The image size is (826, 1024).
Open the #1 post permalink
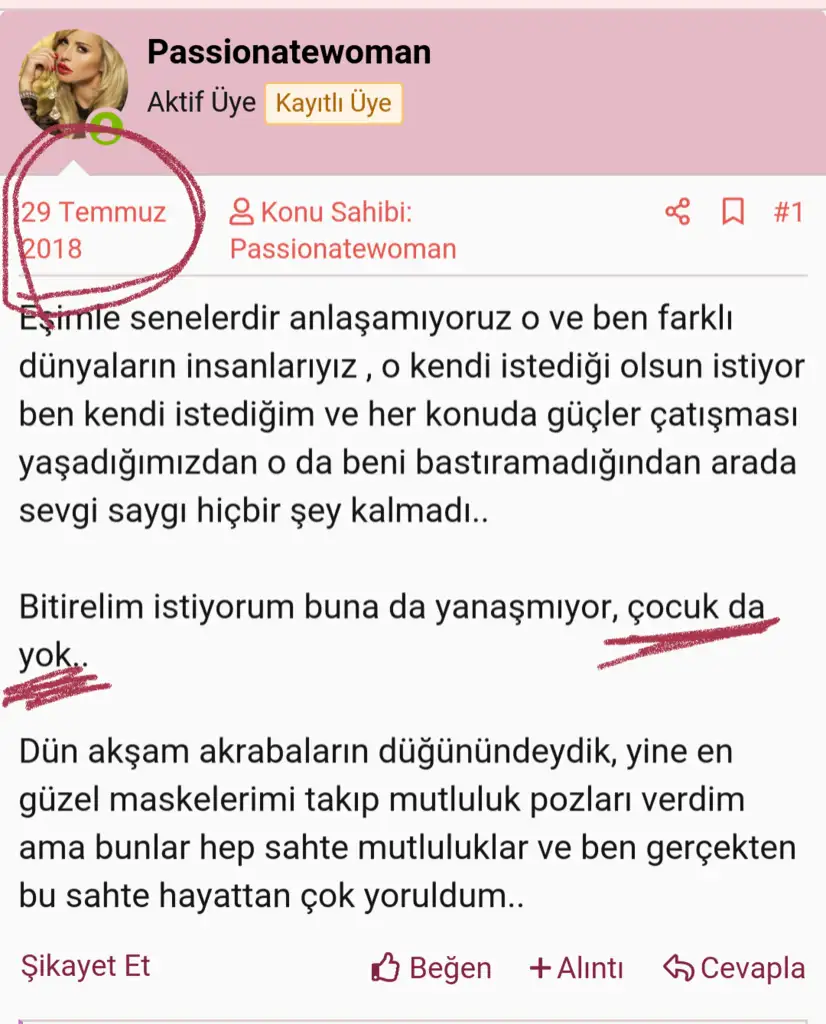coord(788,212)
